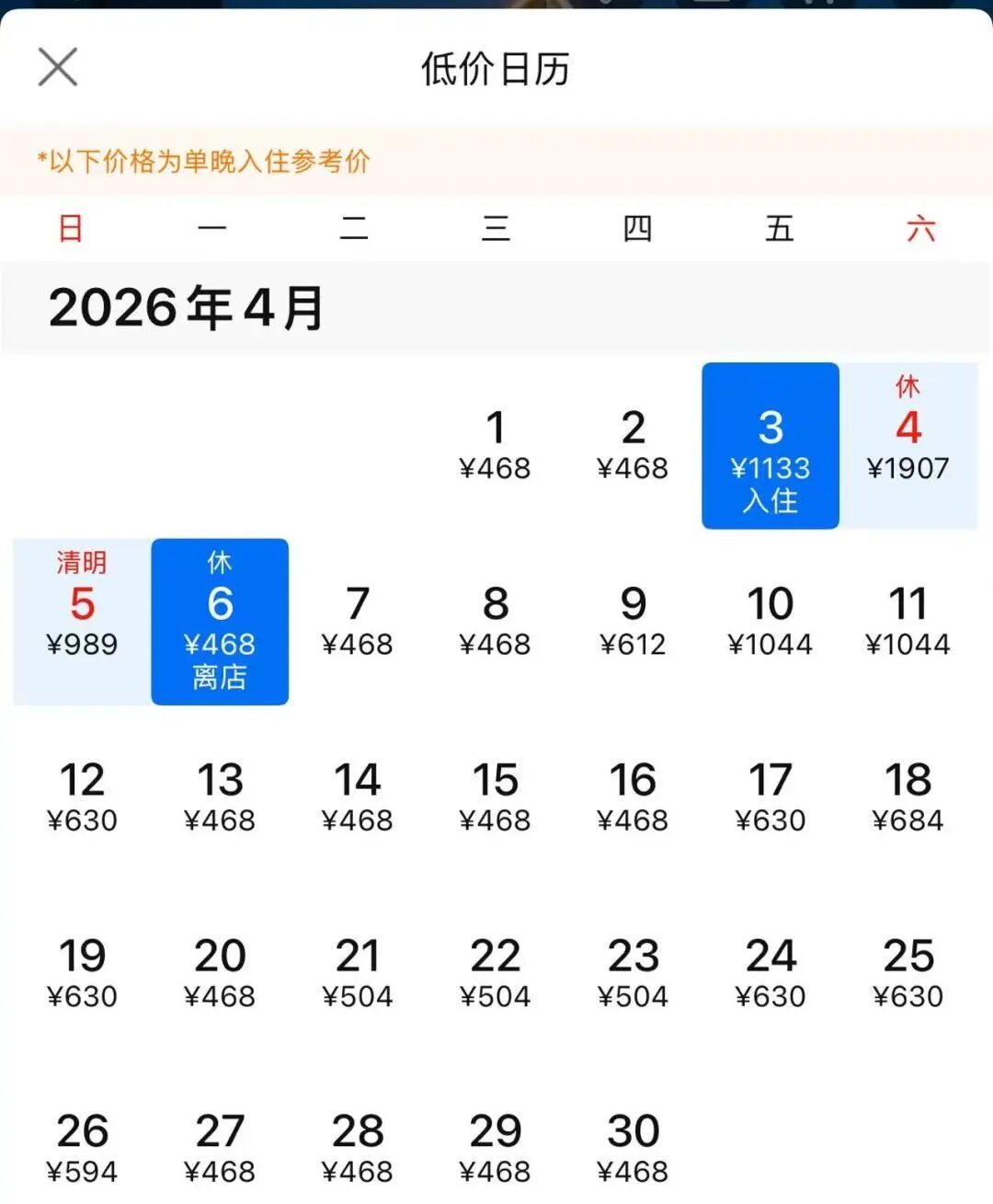Pick April 28 on the calendar
The image size is (993, 1204).
pos(358,1149)
